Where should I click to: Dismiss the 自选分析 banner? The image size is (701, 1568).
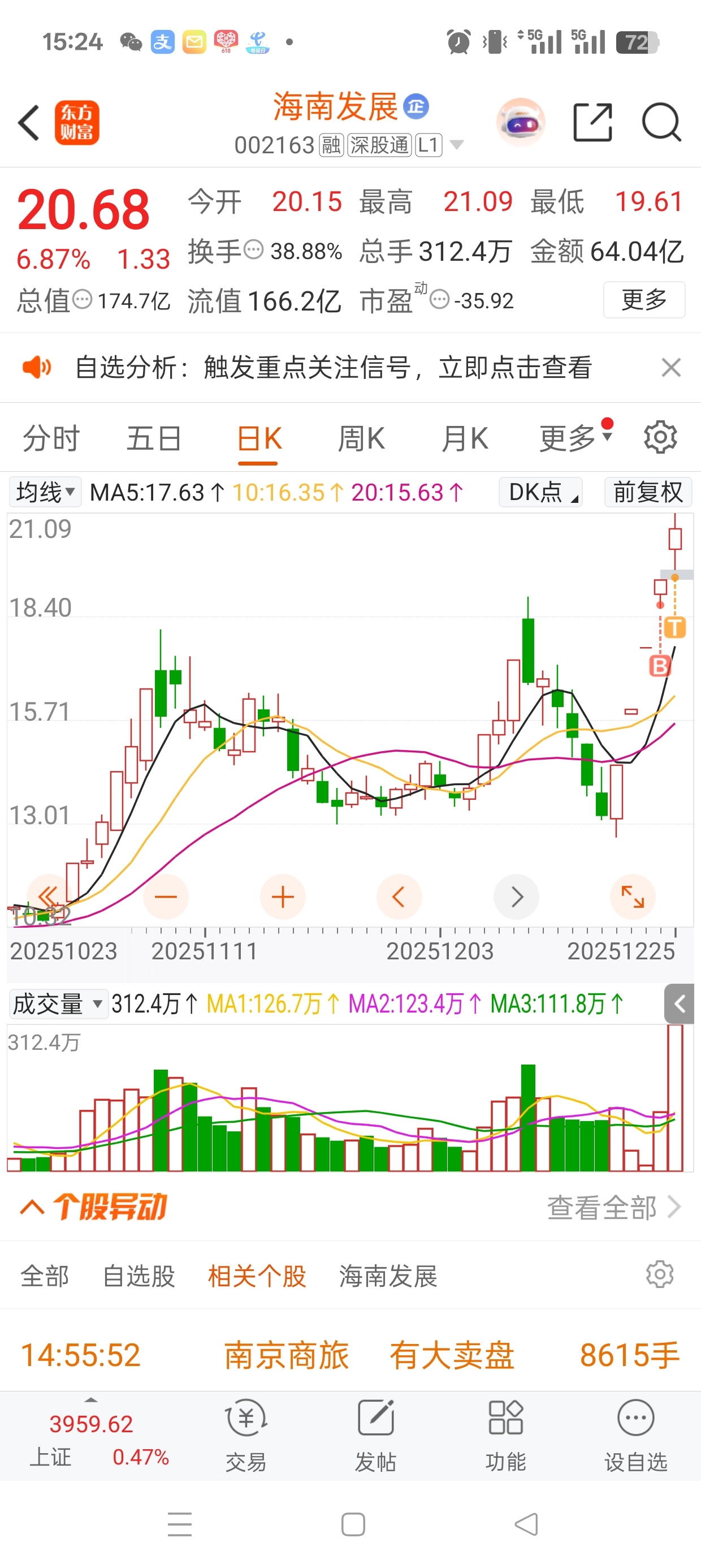pos(670,368)
